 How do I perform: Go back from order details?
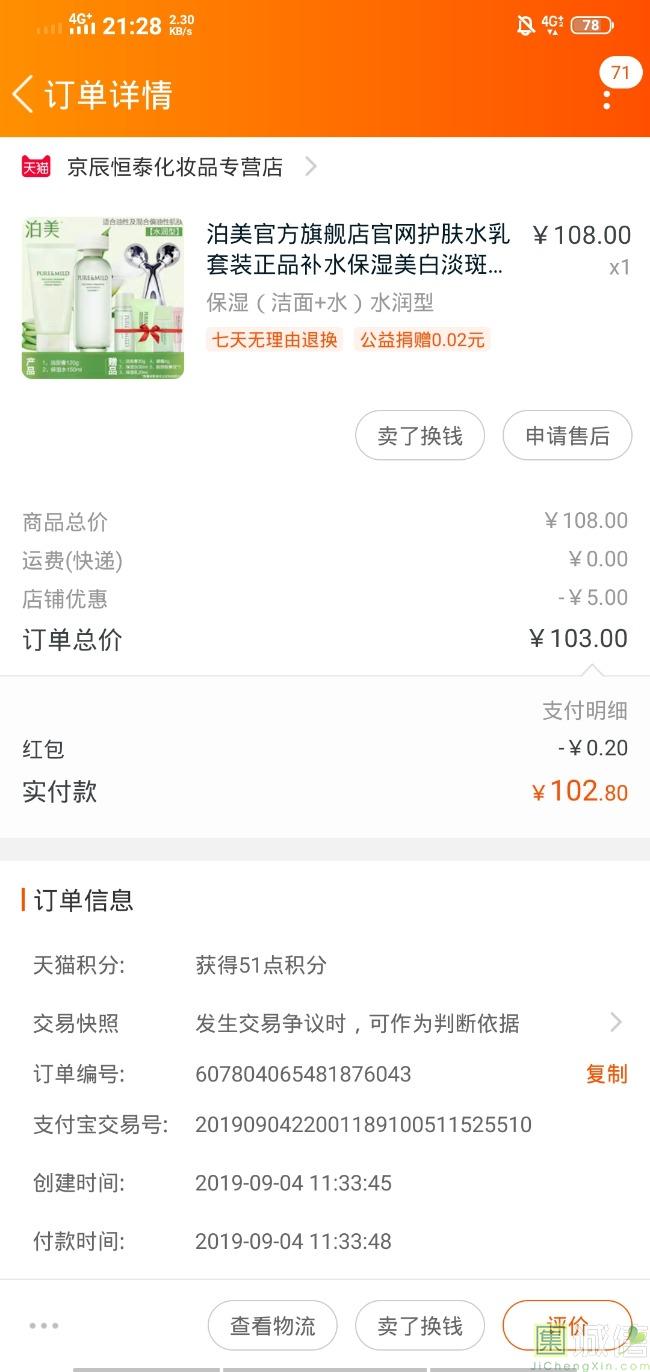point(24,94)
